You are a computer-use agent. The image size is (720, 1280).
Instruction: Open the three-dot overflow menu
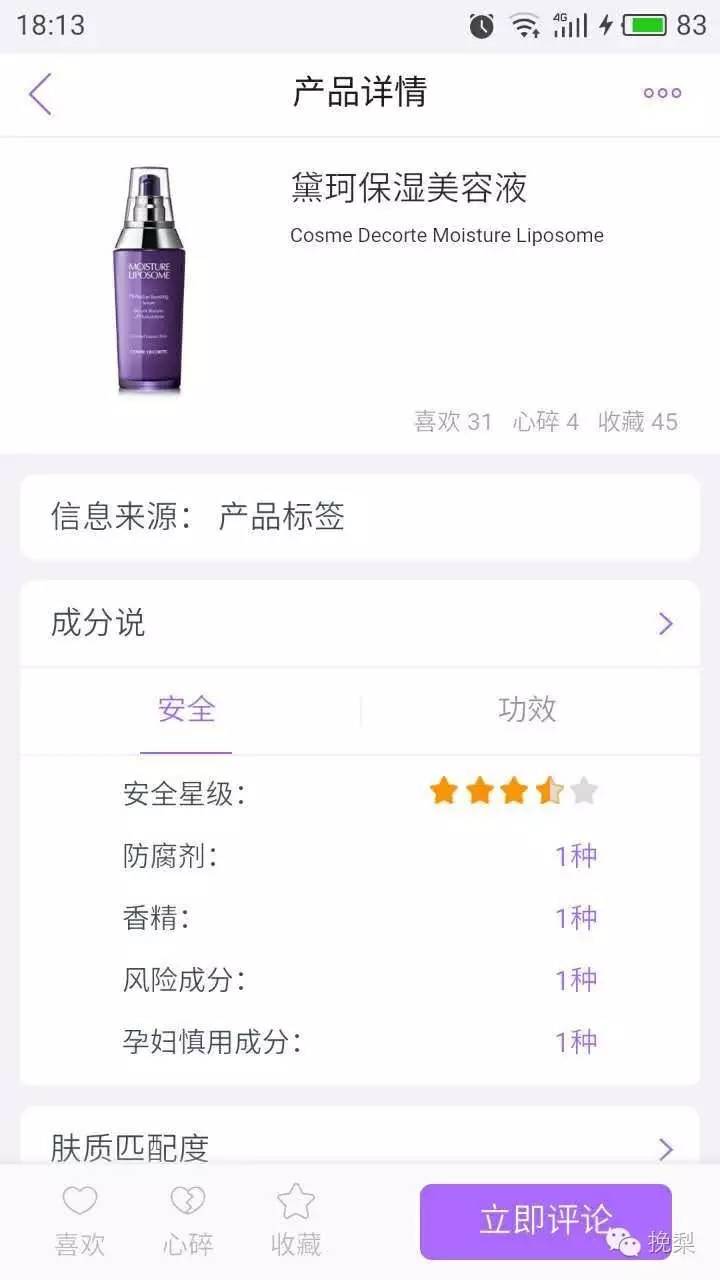coord(662,94)
